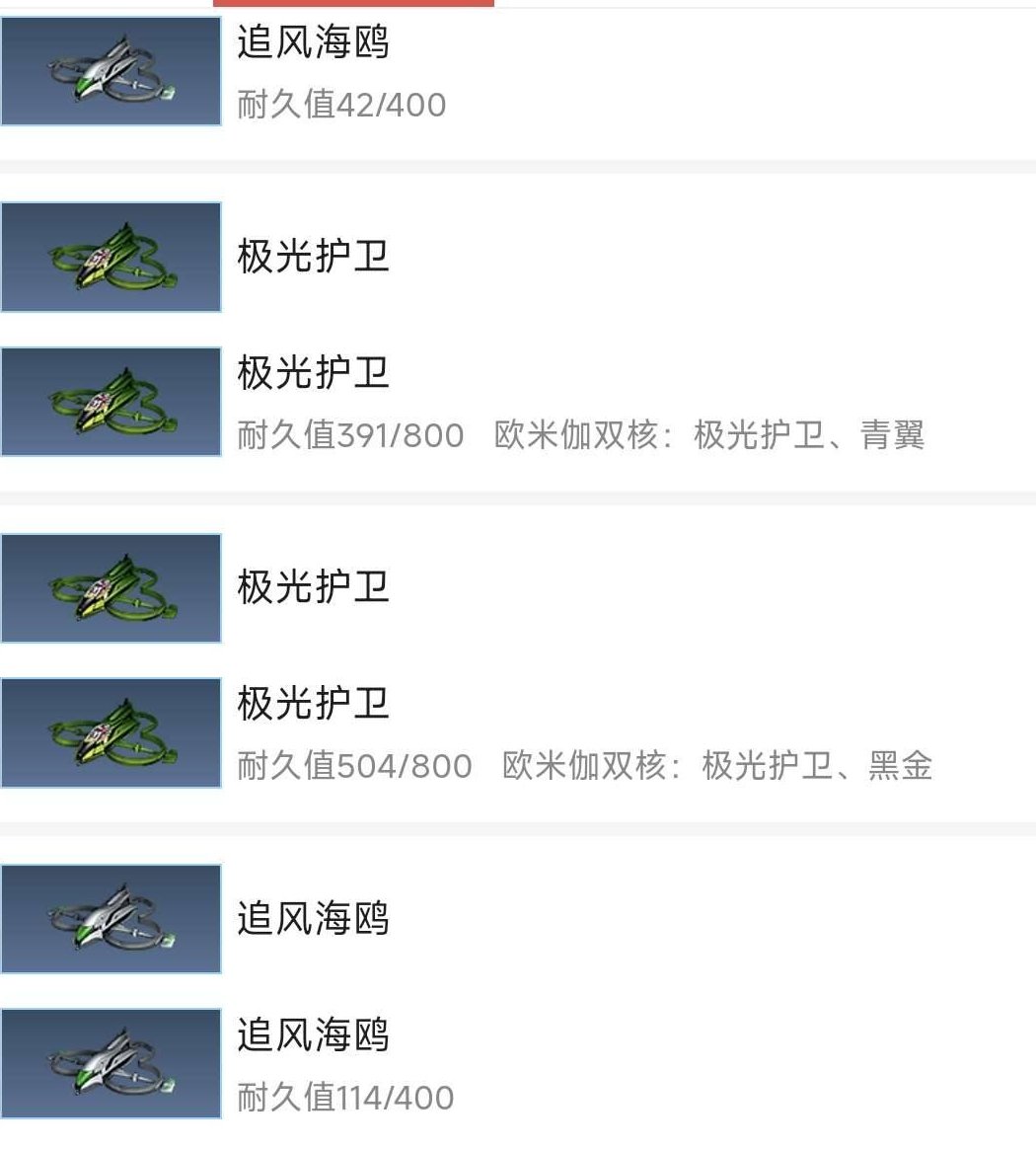
Task: Select the fourth 极光护卫 item name text
Action: pos(312,705)
